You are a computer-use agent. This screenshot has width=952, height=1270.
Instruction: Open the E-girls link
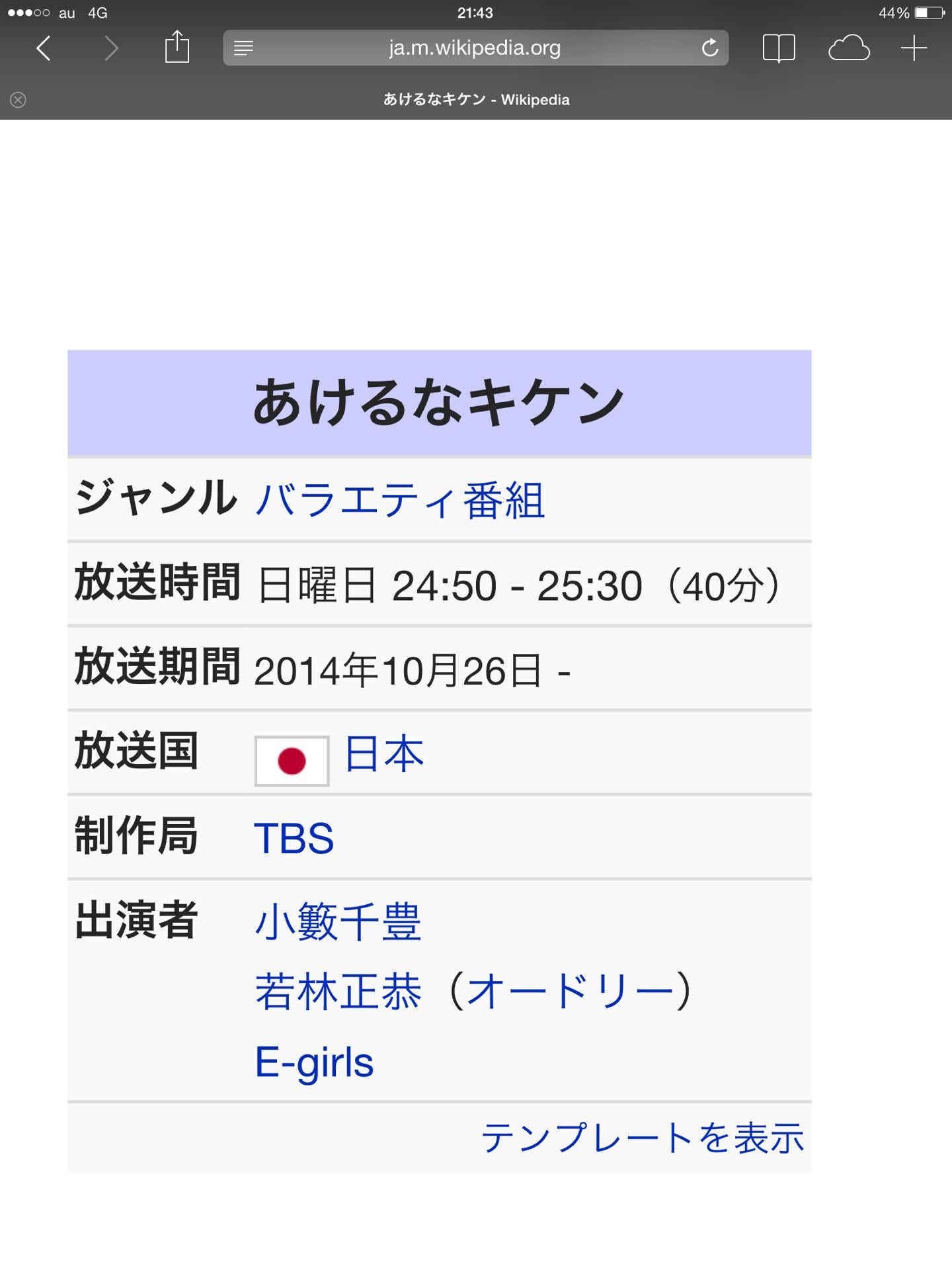[314, 1062]
